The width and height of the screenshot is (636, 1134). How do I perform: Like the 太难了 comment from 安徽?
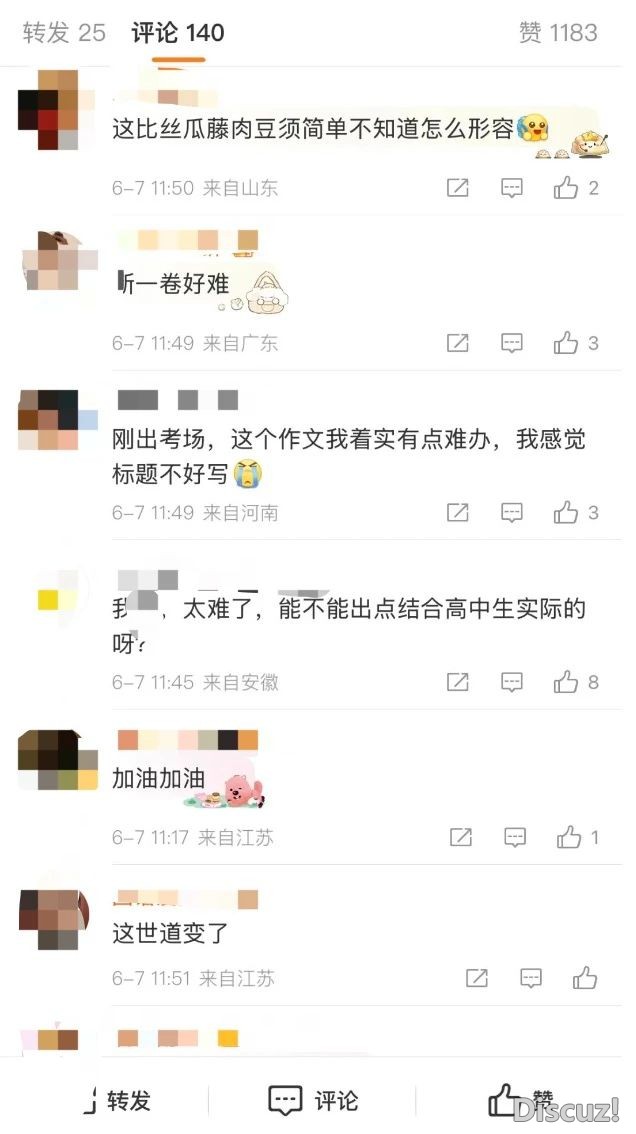pyautogui.click(x=567, y=682)
